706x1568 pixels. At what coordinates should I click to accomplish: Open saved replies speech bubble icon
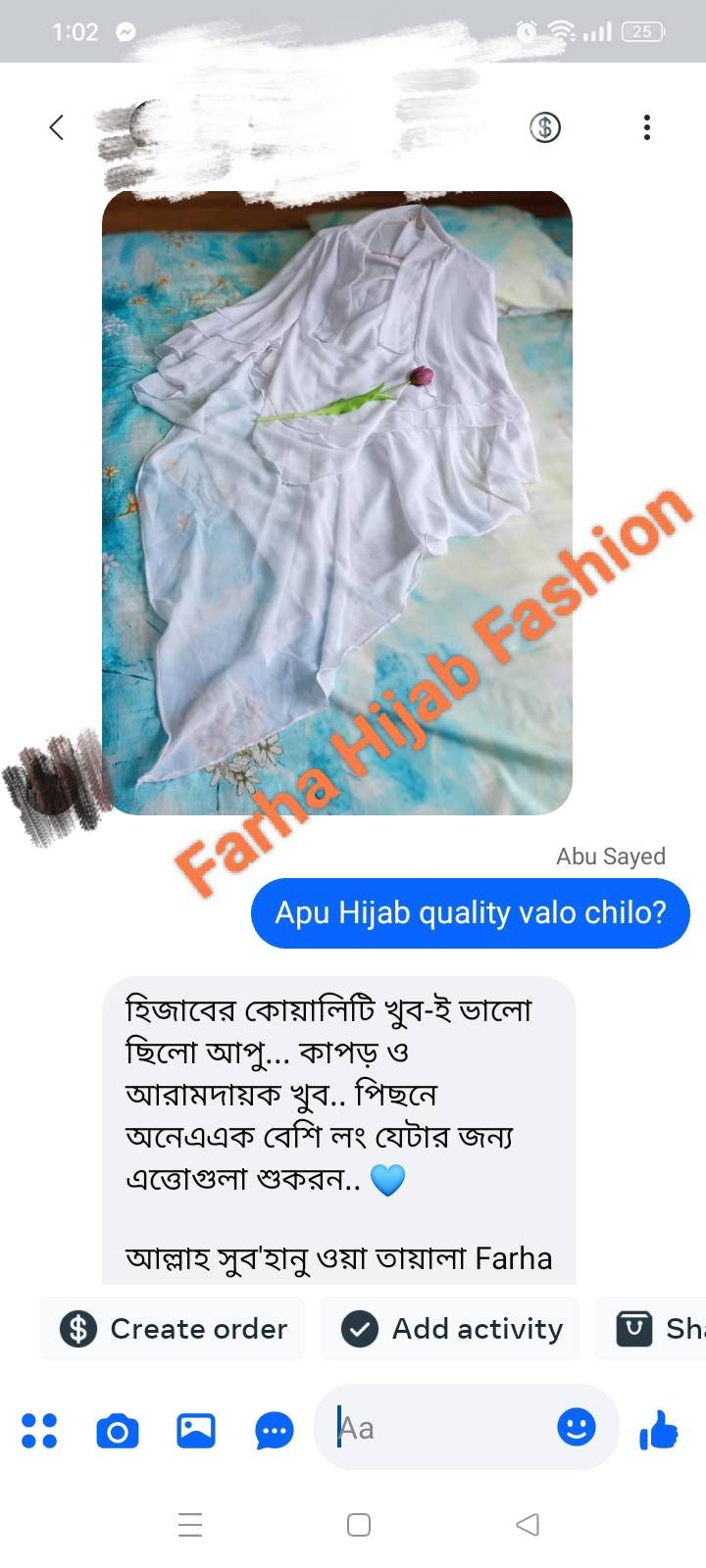click(274, 1431)
